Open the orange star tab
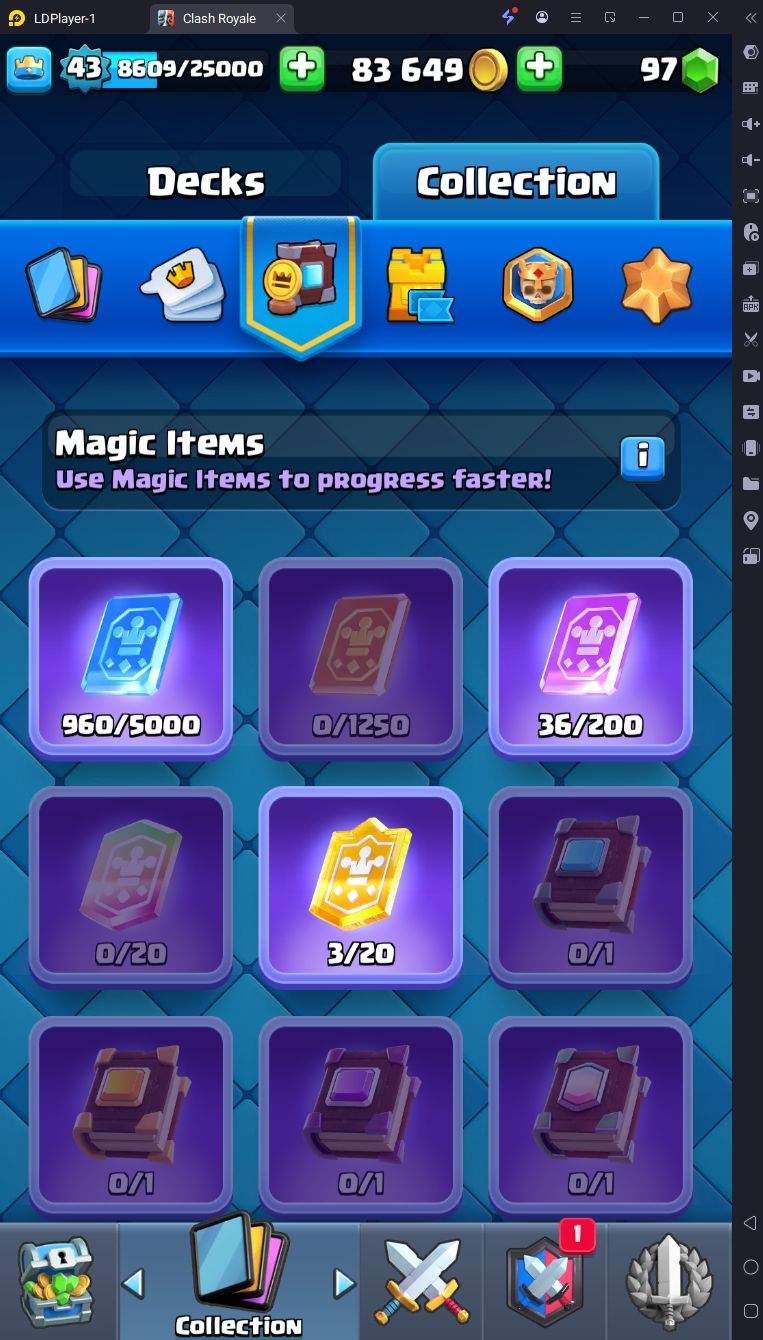 656,283
